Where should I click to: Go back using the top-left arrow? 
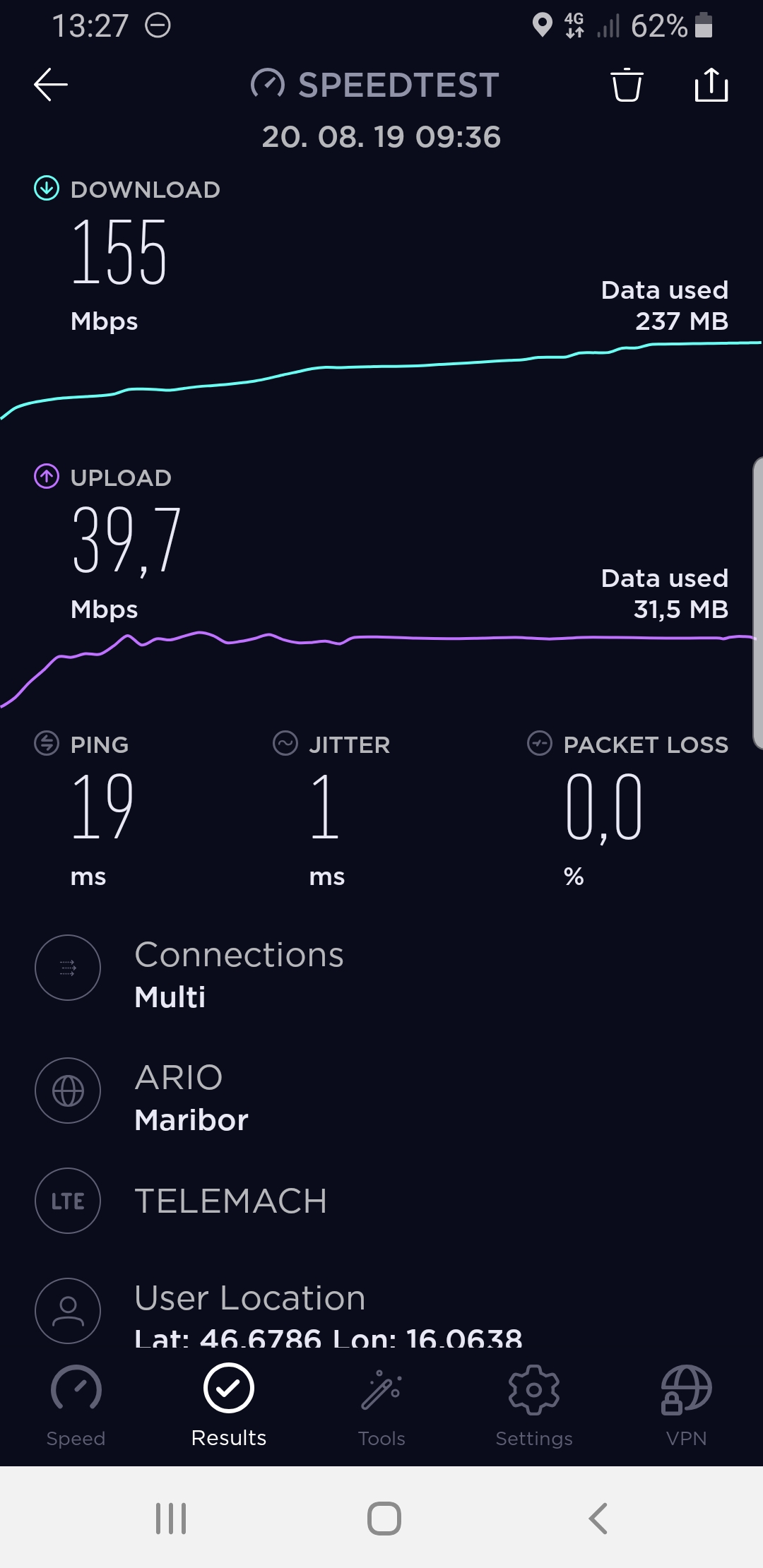(51, 85)
